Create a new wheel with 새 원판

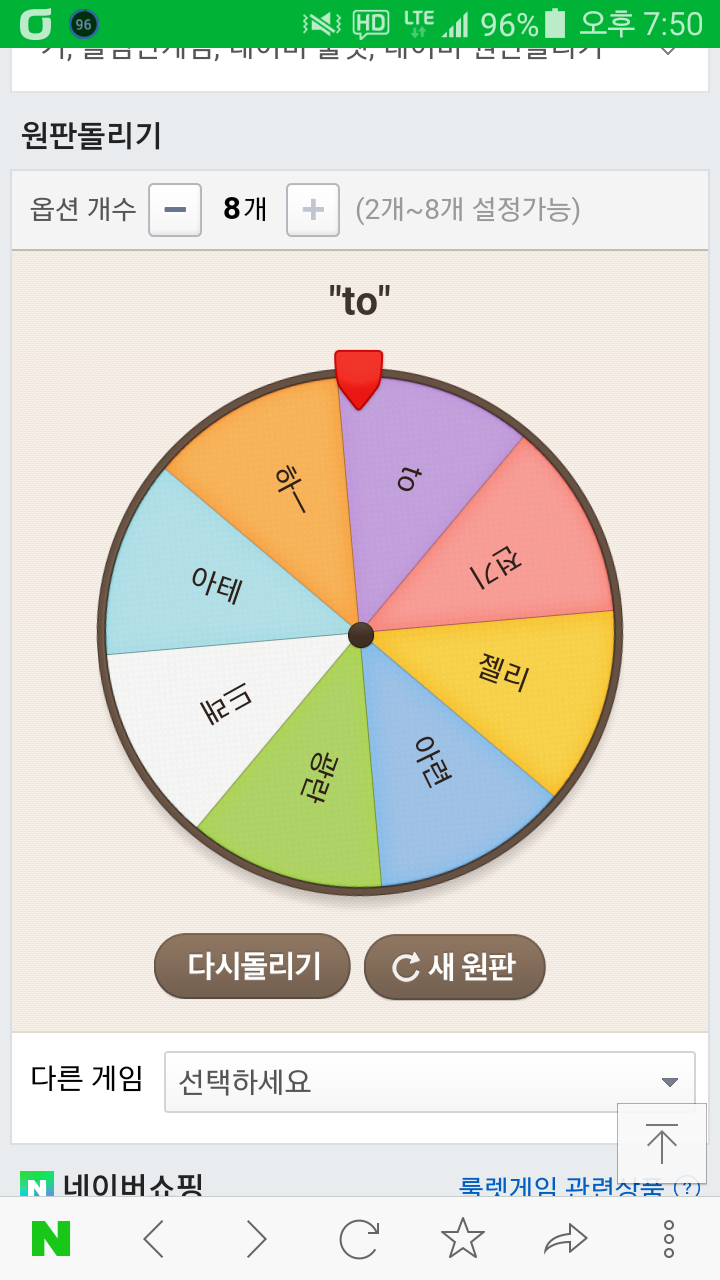(454, 967)
